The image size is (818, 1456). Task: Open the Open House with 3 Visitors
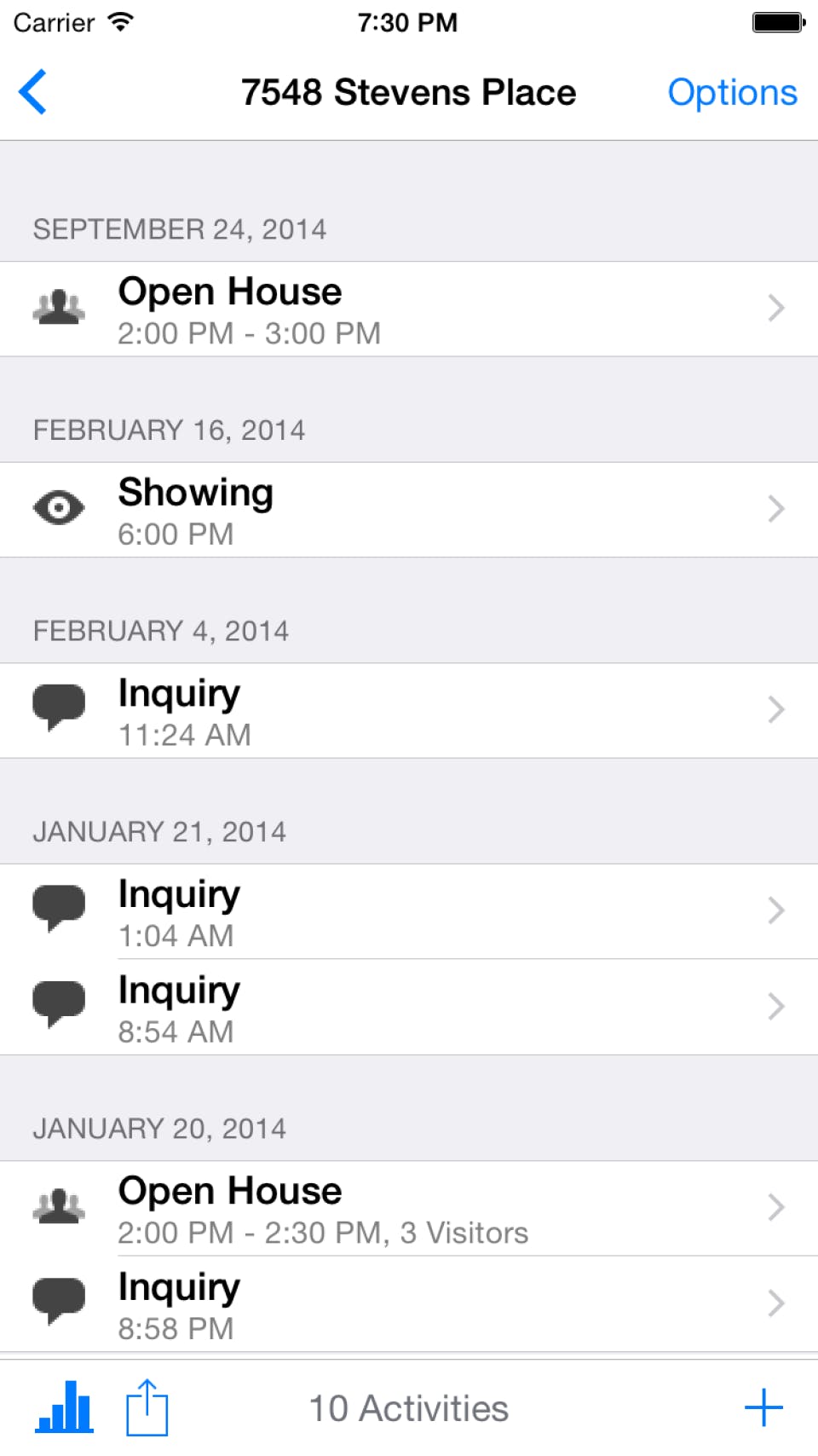(x=409, y=1208)
